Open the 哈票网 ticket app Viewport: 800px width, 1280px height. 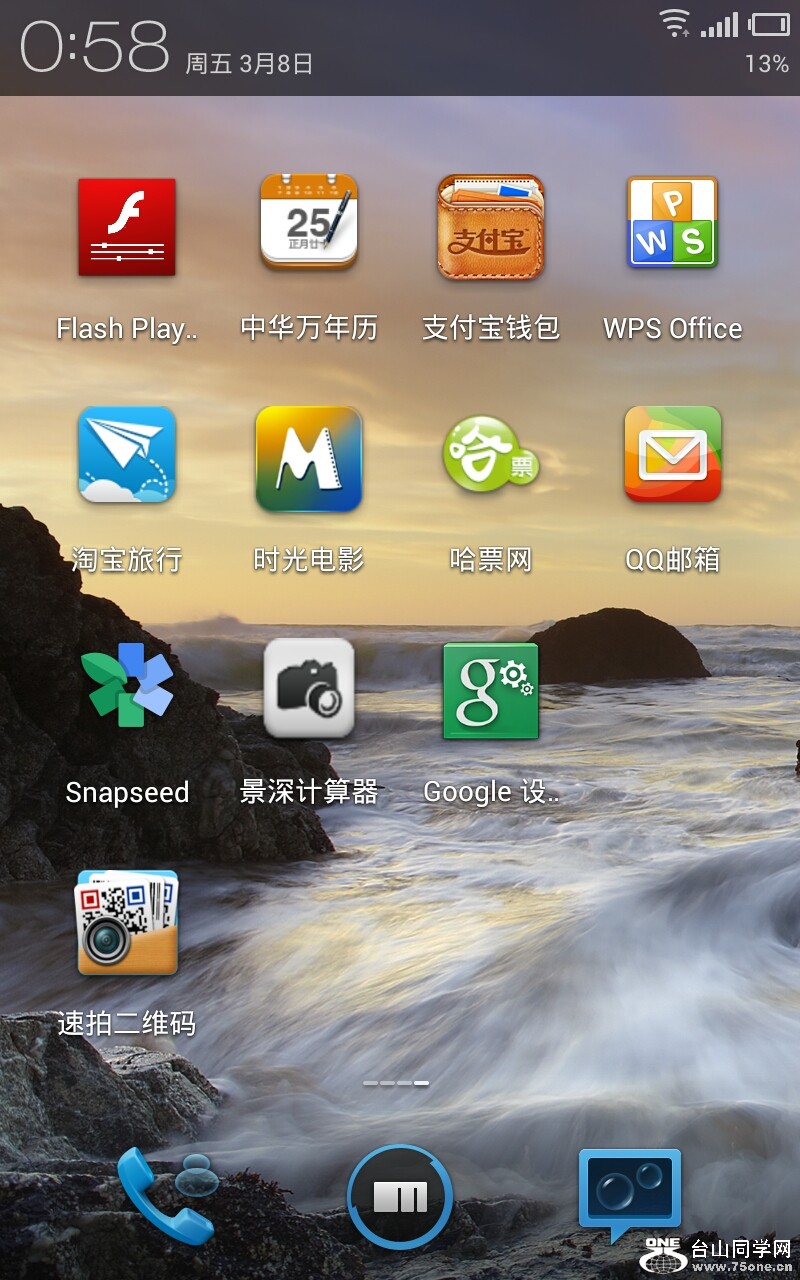tap(490, 455)
